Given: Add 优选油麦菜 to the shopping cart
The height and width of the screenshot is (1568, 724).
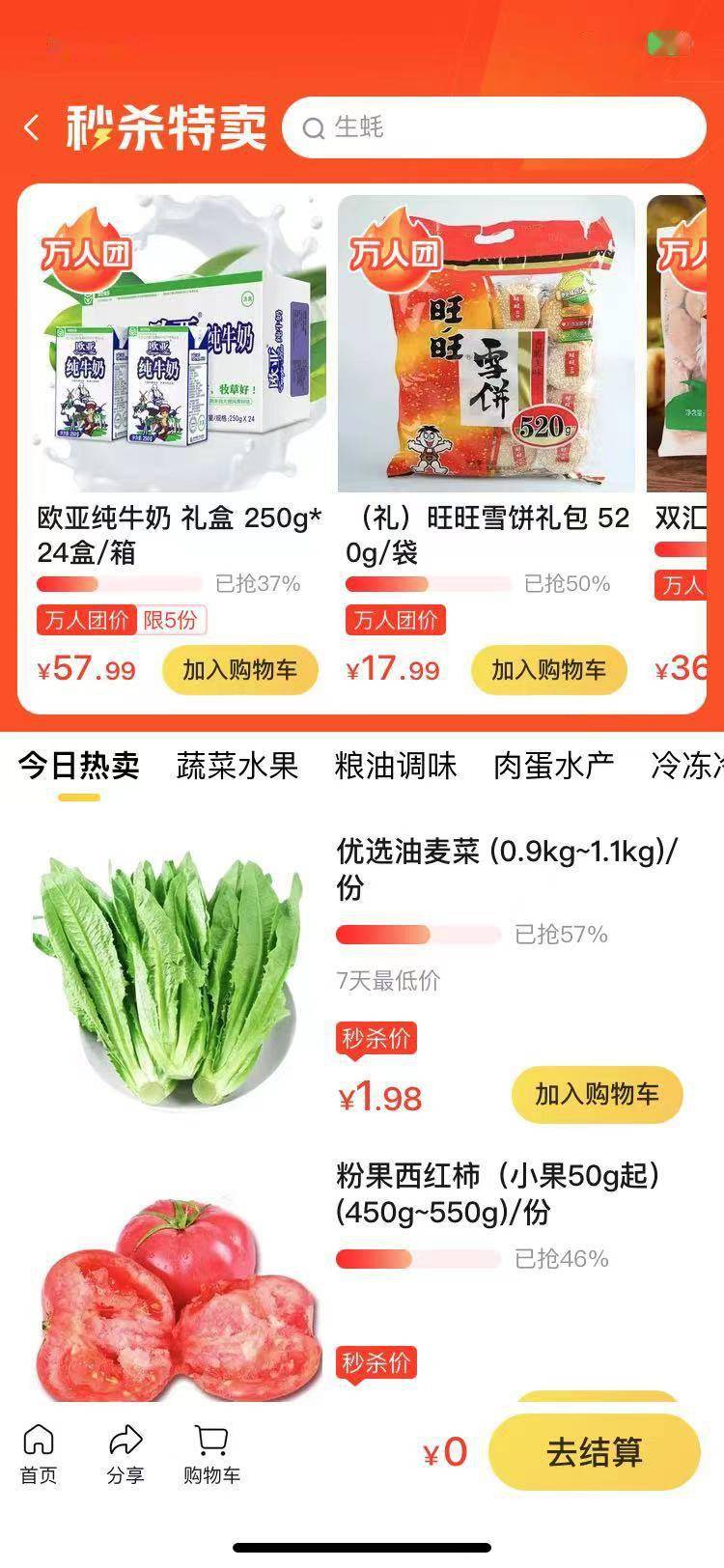Looking at the screenshot, I should coord(597,1095).
